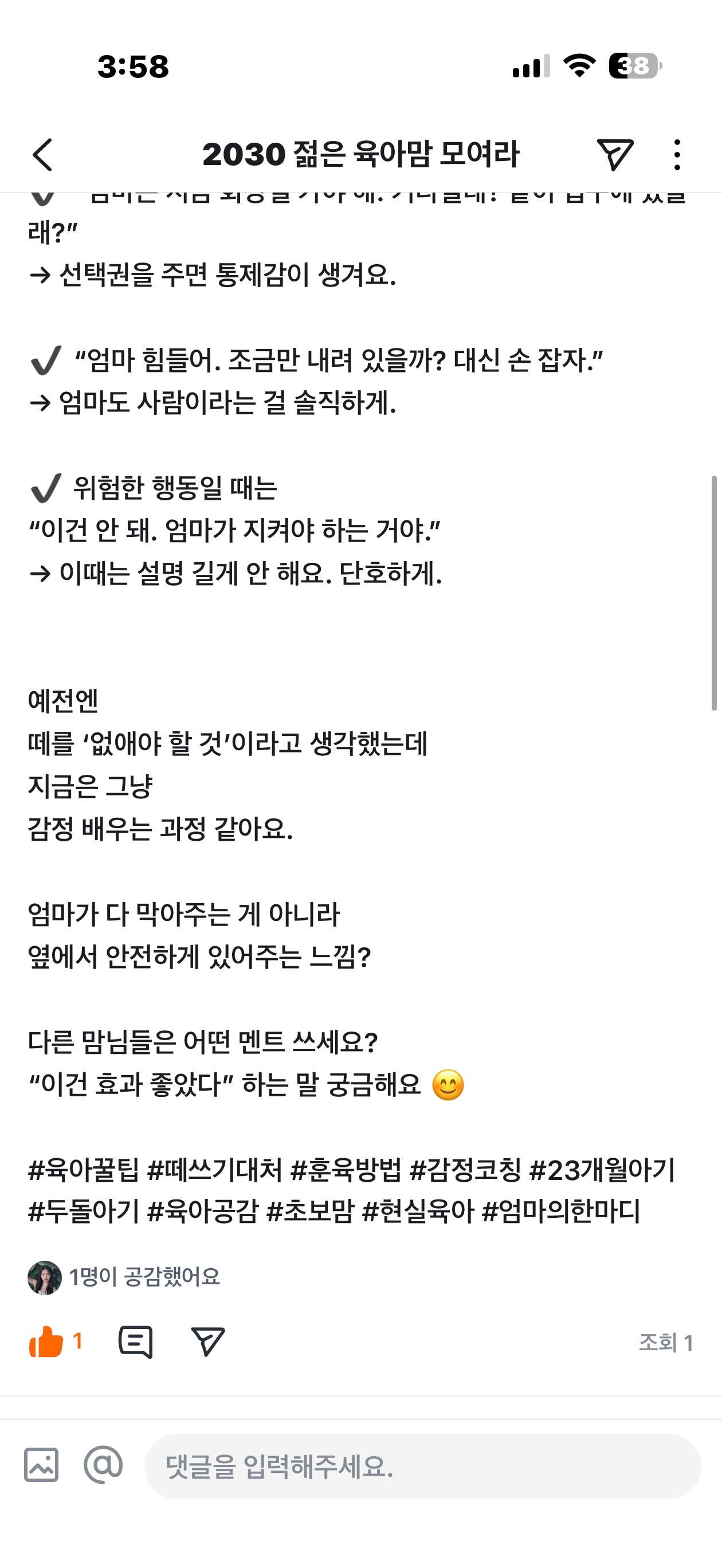Viewport: 722px width, 1568px height.
Task: Open the #현실육아 hashtag
Action: (x=418, y=1211)
